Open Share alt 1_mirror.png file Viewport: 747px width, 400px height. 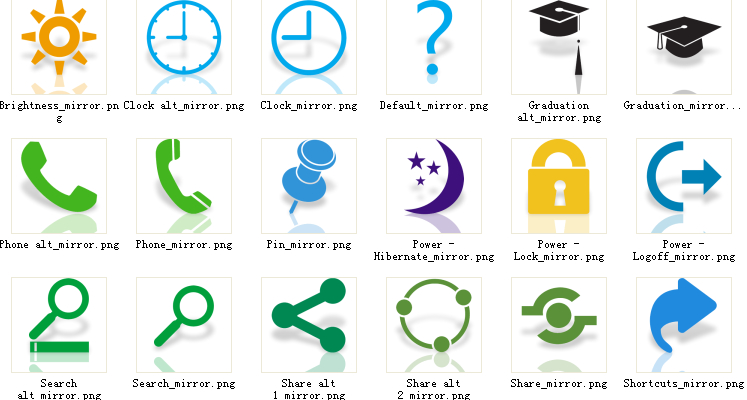point(309,323)
